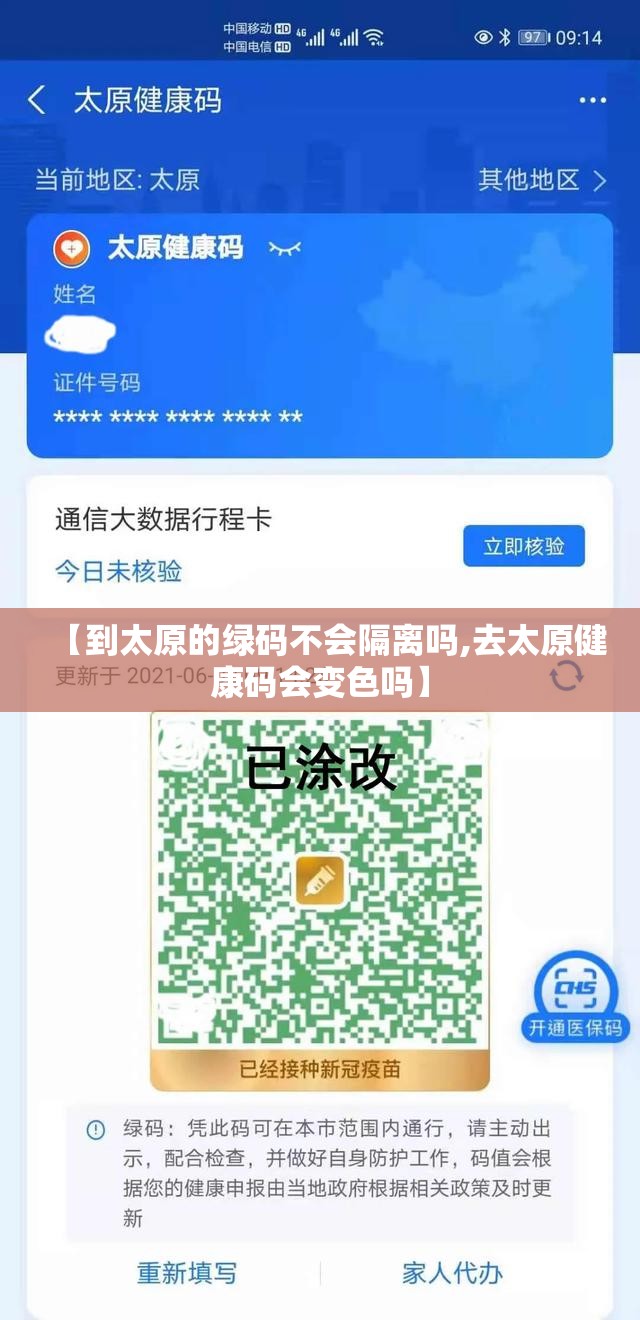640x1320 pixels.
Task: Select 重新填写 to refill the declaration
Action: pyautogui.click(x=187, y=1273)
